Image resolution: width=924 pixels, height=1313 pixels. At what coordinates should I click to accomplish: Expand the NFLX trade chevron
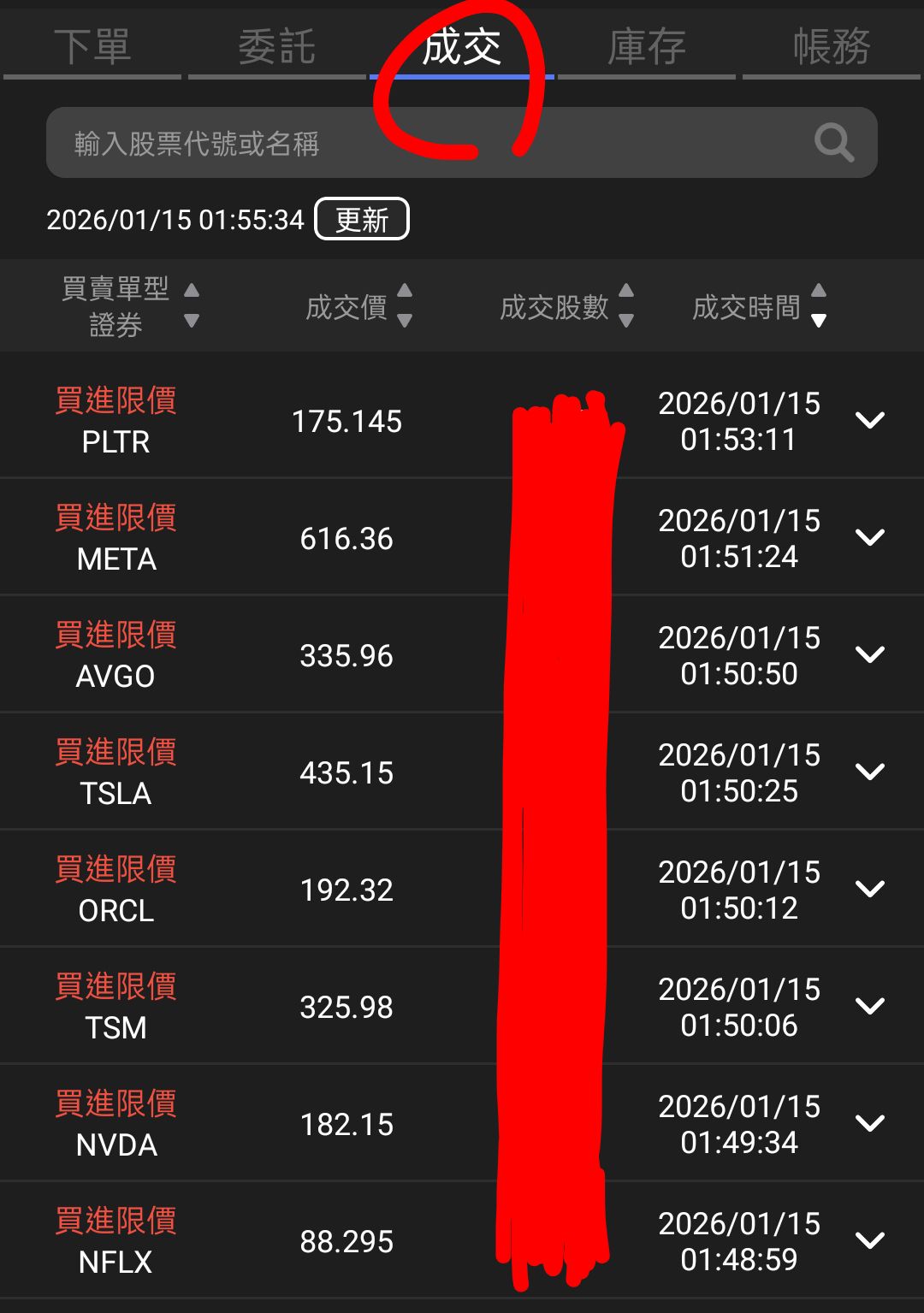click(870, 1240)
